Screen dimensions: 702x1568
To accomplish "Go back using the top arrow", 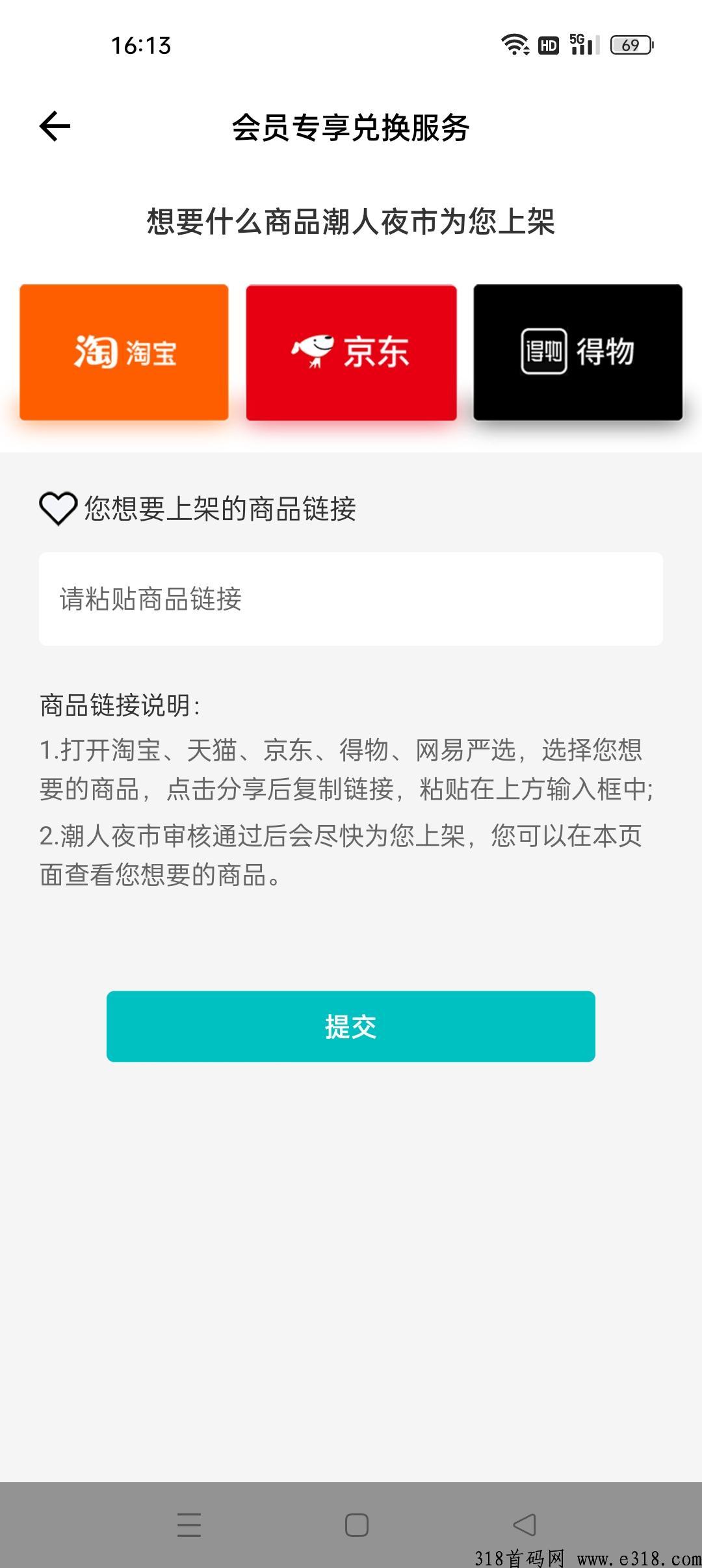I will click(55, 126).
